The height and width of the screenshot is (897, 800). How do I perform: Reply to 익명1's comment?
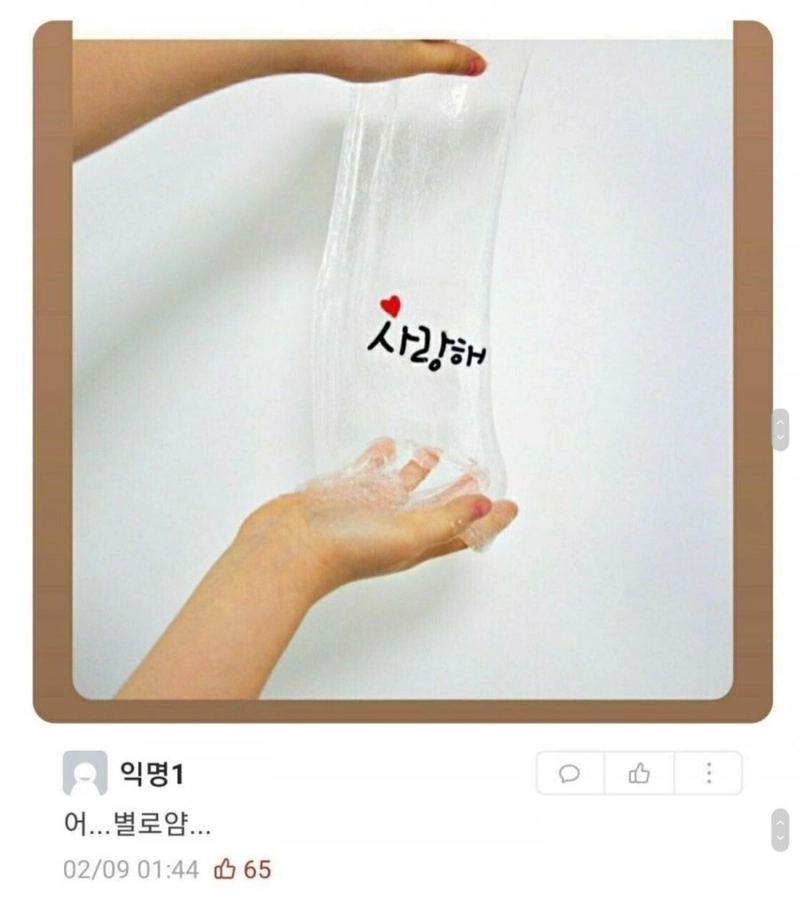(570, 773)
